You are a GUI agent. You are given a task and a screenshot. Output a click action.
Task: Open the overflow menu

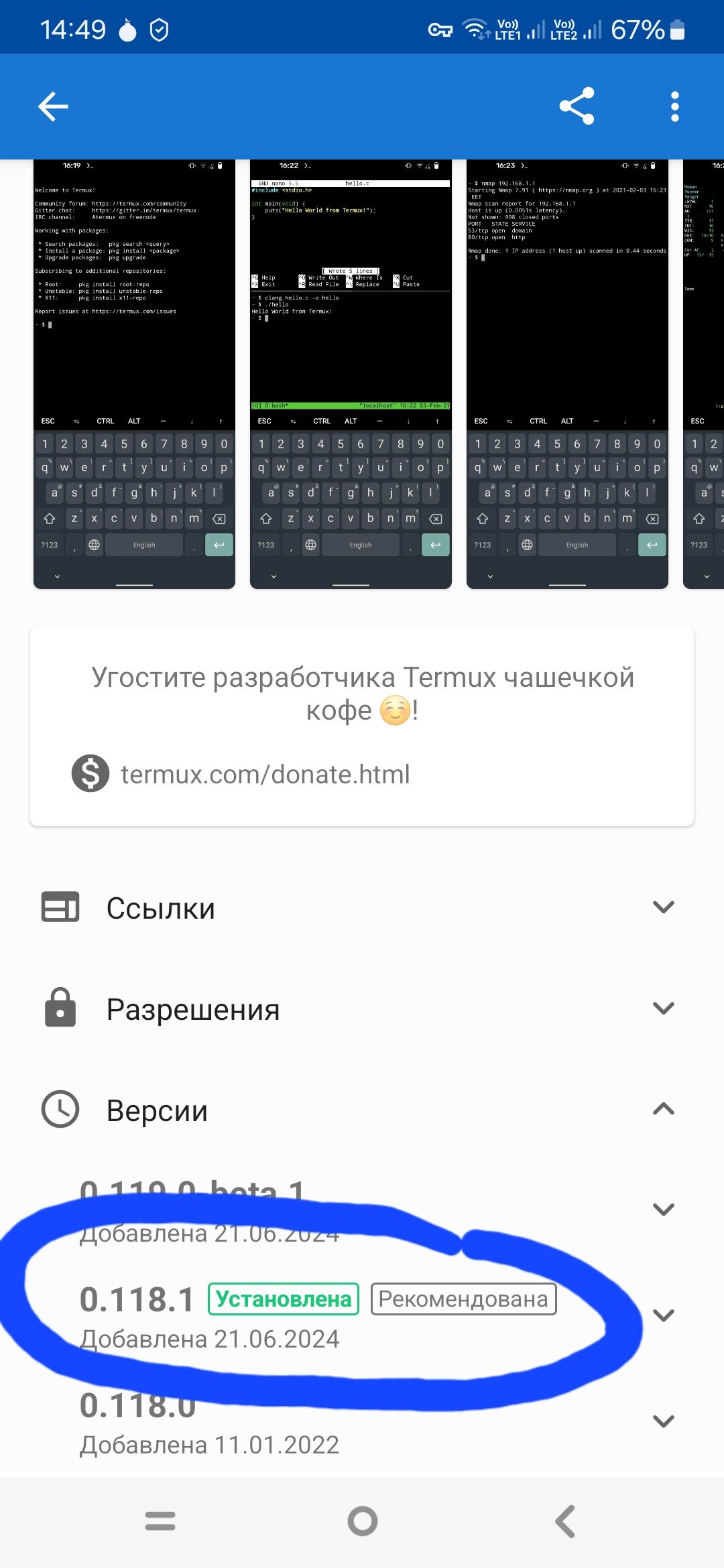pyautogui.click(x=674, y=107)
